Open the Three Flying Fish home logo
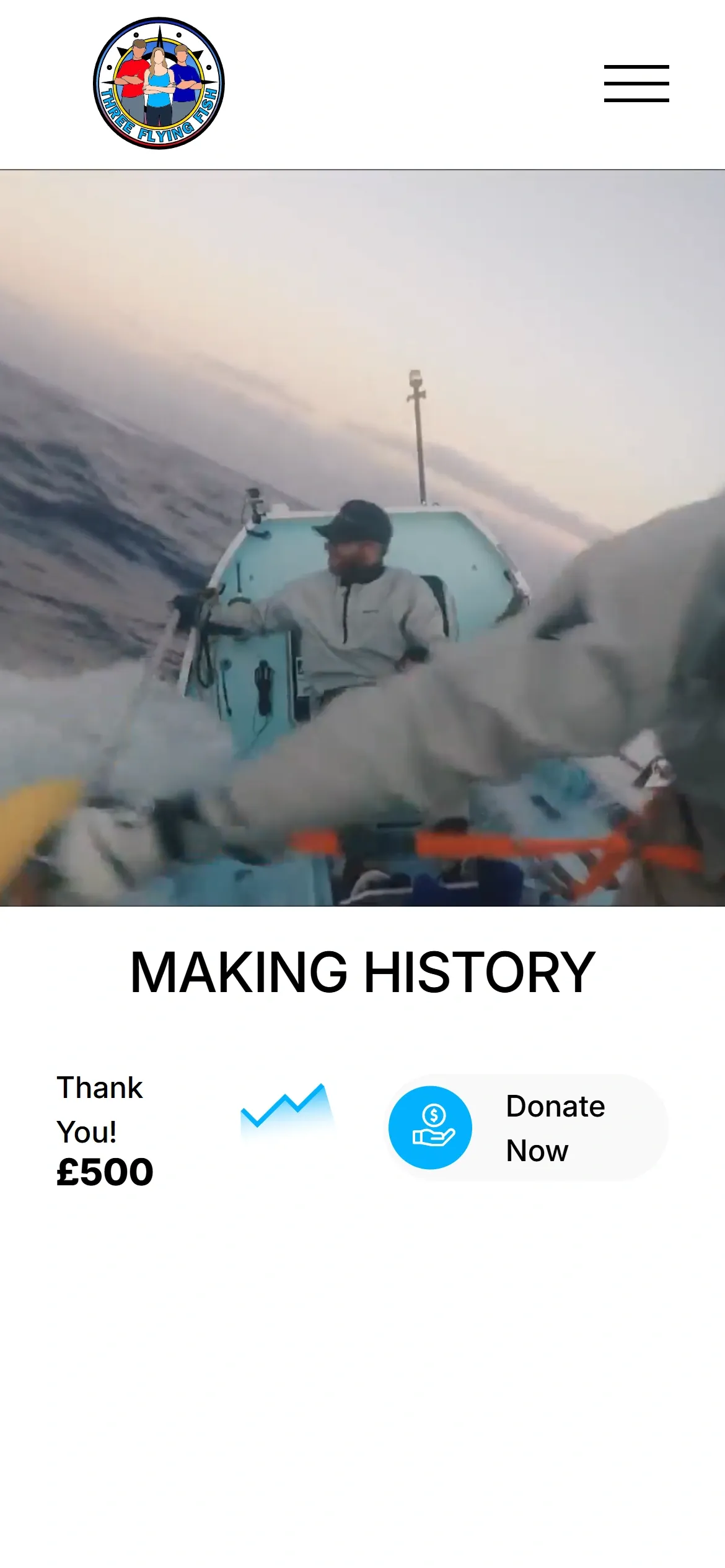The image size is (725, 1568). pyautogui.click(x=159, y=84)
